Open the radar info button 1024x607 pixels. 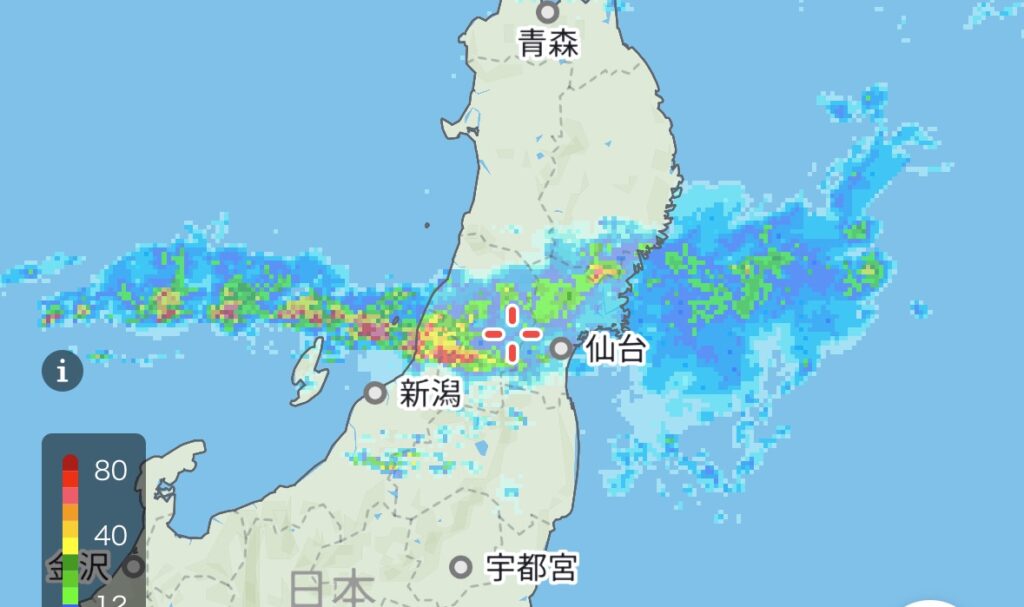click(x=62, y=373)
